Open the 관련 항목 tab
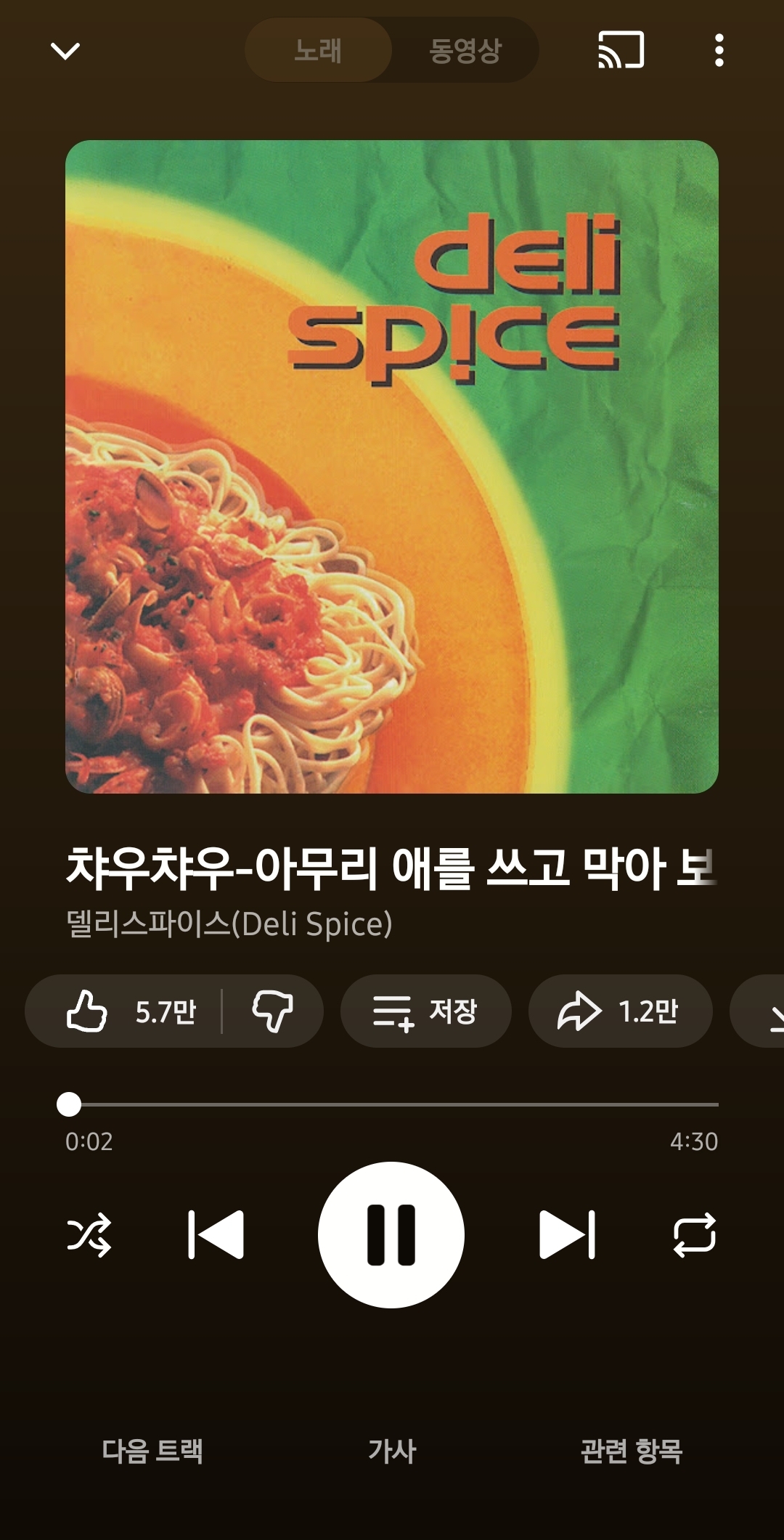The height and width of the screenshot is (1540, 784). pos(632,1451)
